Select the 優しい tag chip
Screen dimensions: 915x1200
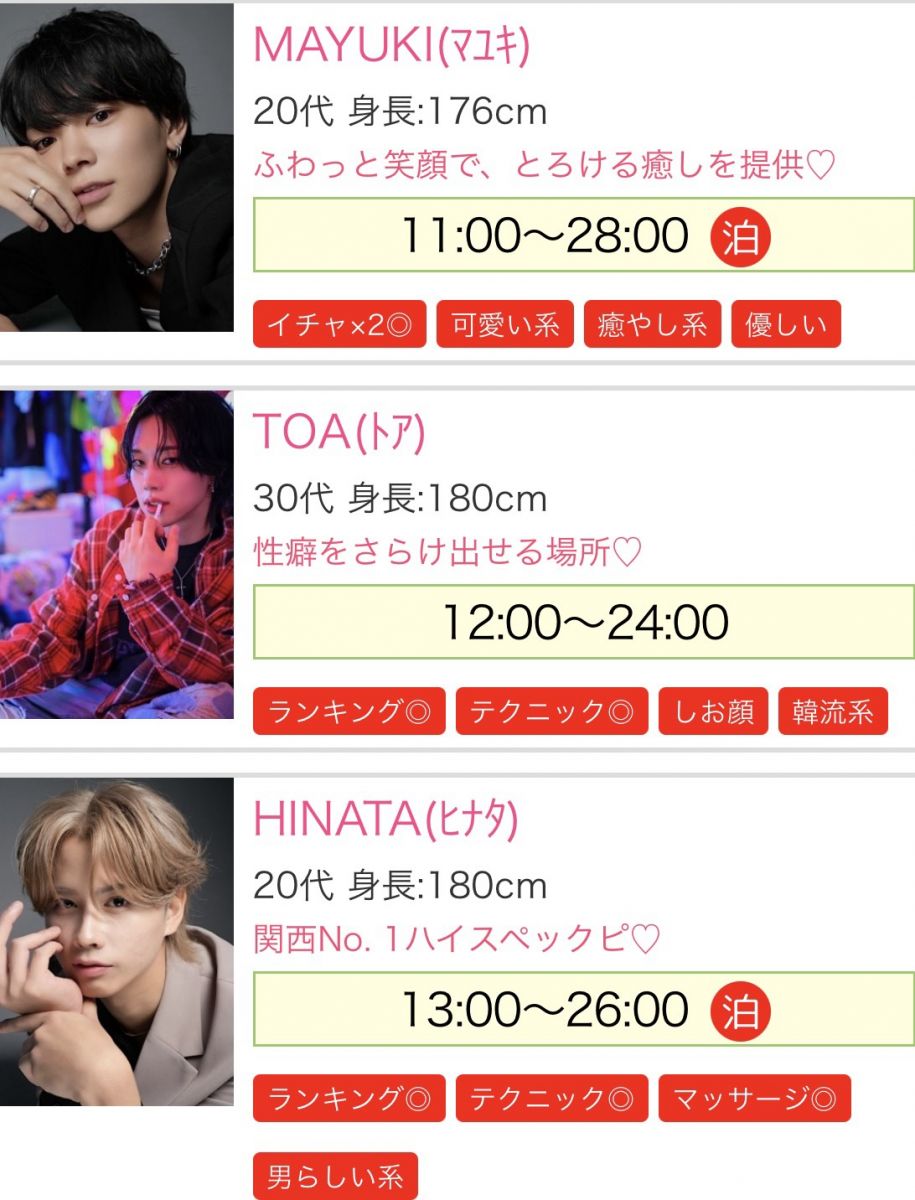click(x=786, y=325)
